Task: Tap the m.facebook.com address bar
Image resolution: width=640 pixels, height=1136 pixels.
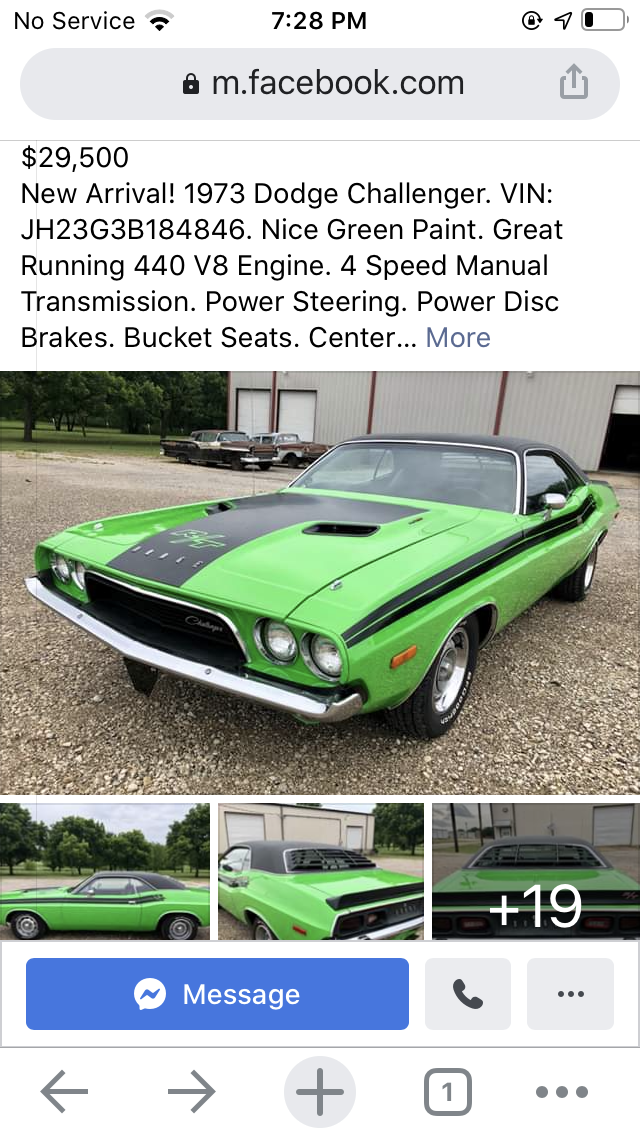Action: coord(320,83)
